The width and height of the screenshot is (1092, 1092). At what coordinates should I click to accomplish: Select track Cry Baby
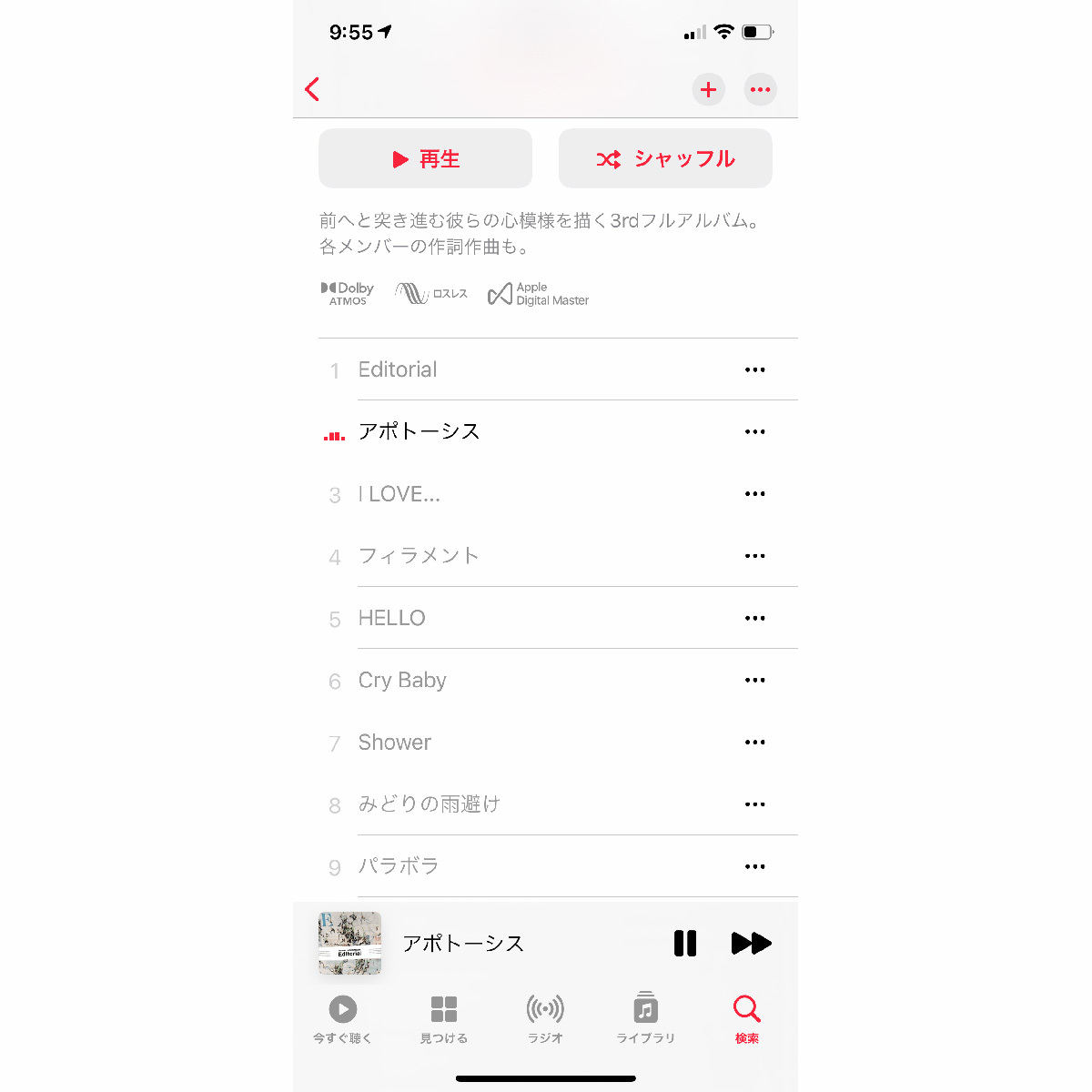[x=402, y=681]
